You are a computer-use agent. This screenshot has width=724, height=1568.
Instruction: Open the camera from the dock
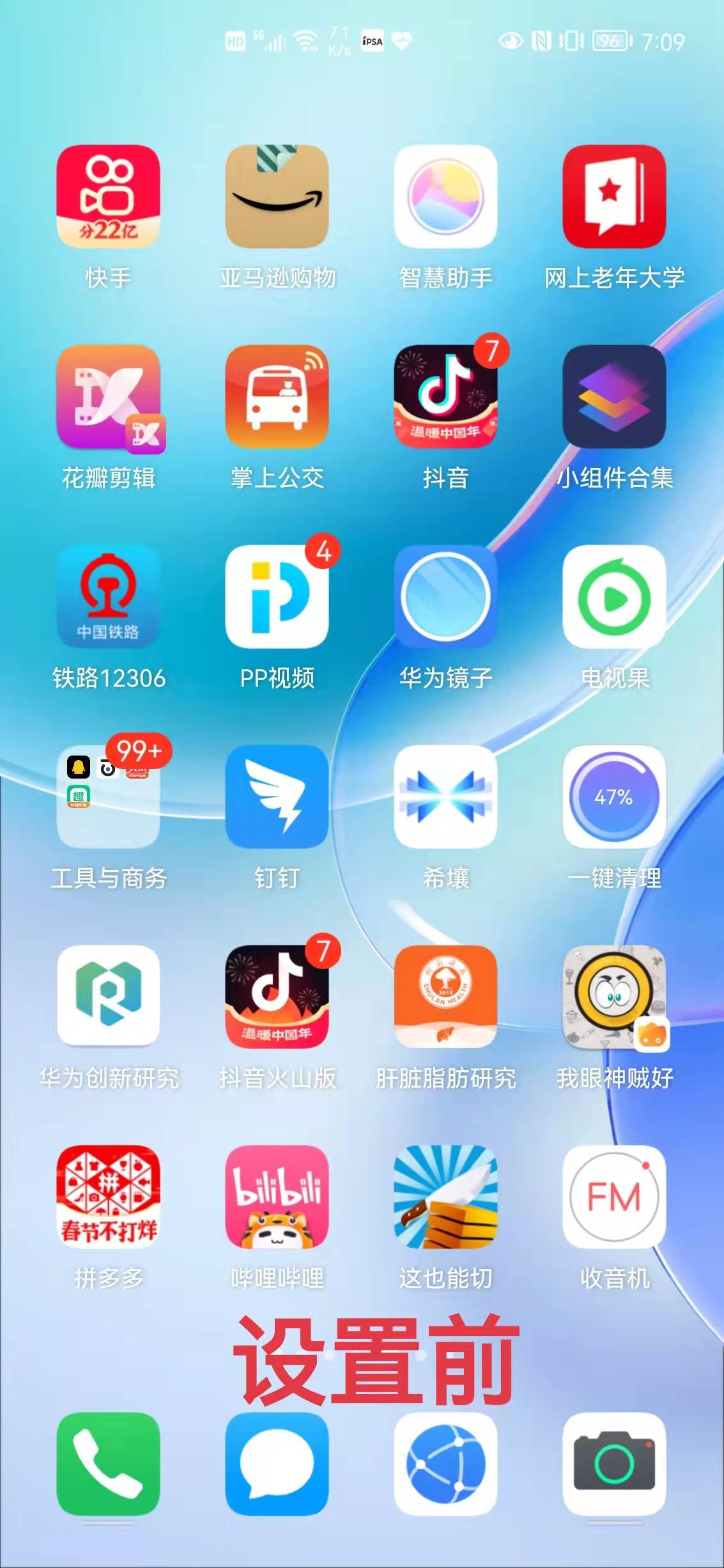[614, 1464]
